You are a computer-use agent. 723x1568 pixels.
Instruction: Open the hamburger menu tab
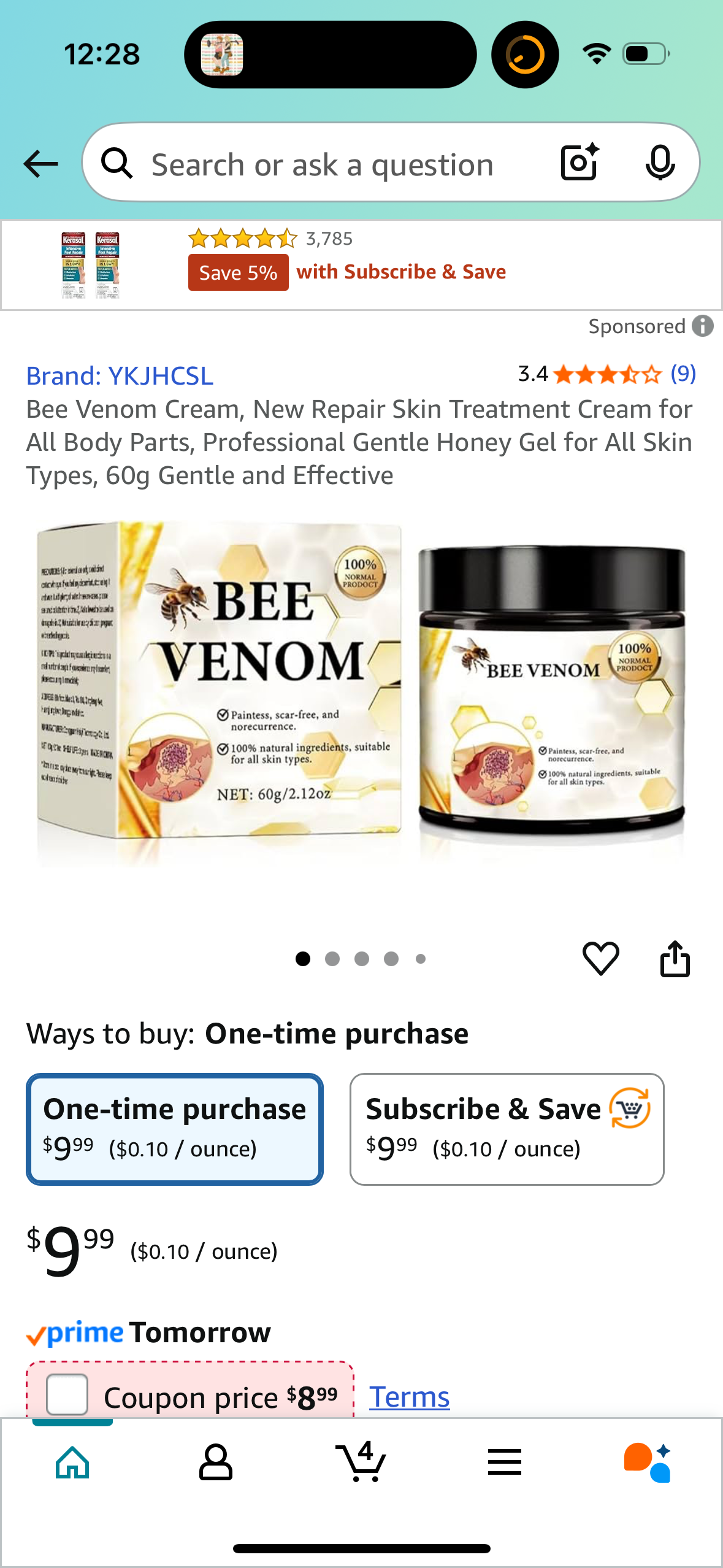[505, 1462]
